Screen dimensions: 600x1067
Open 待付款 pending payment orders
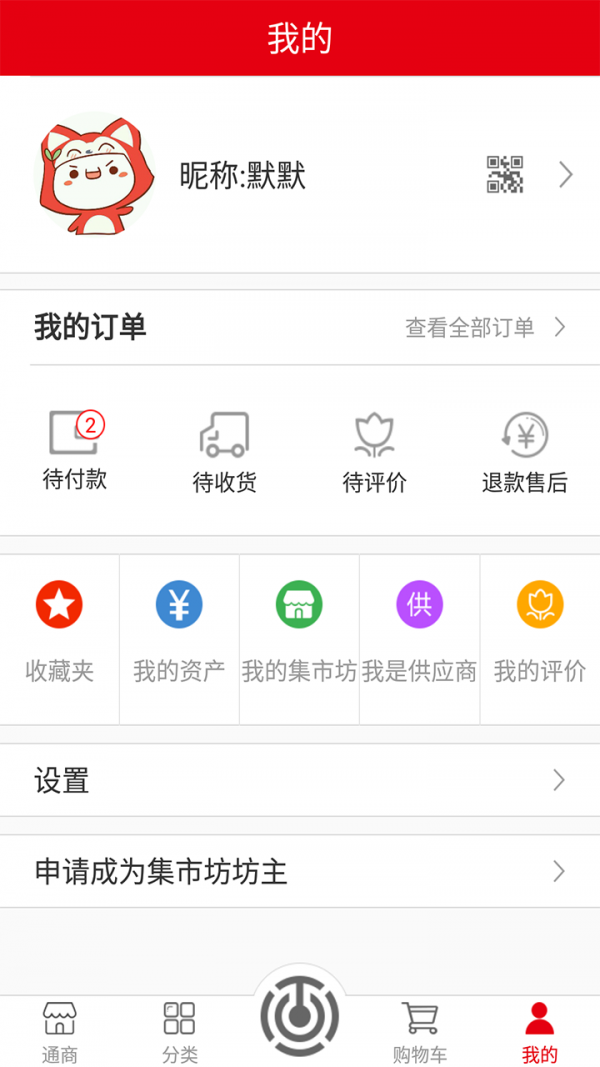75,450
